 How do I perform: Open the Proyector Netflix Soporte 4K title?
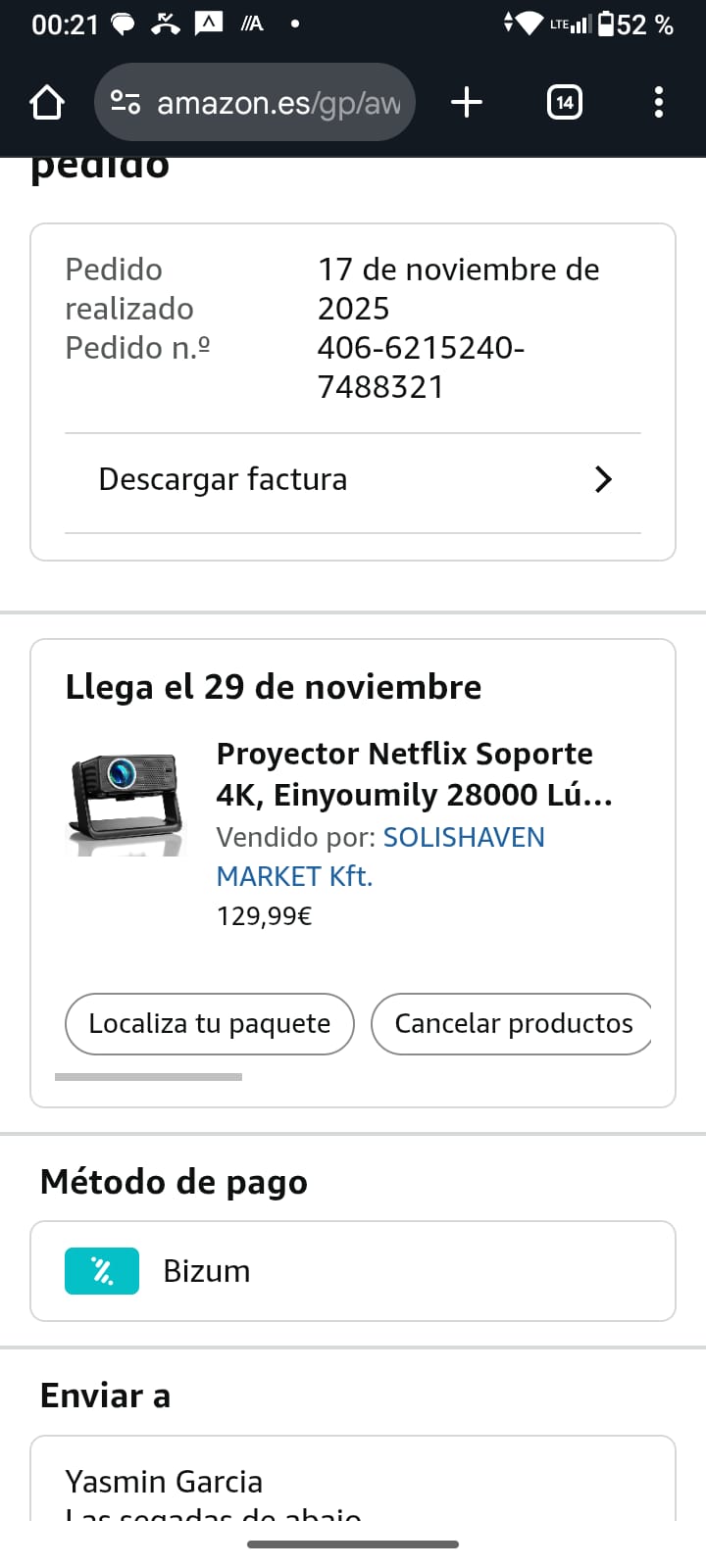(414, 773)
